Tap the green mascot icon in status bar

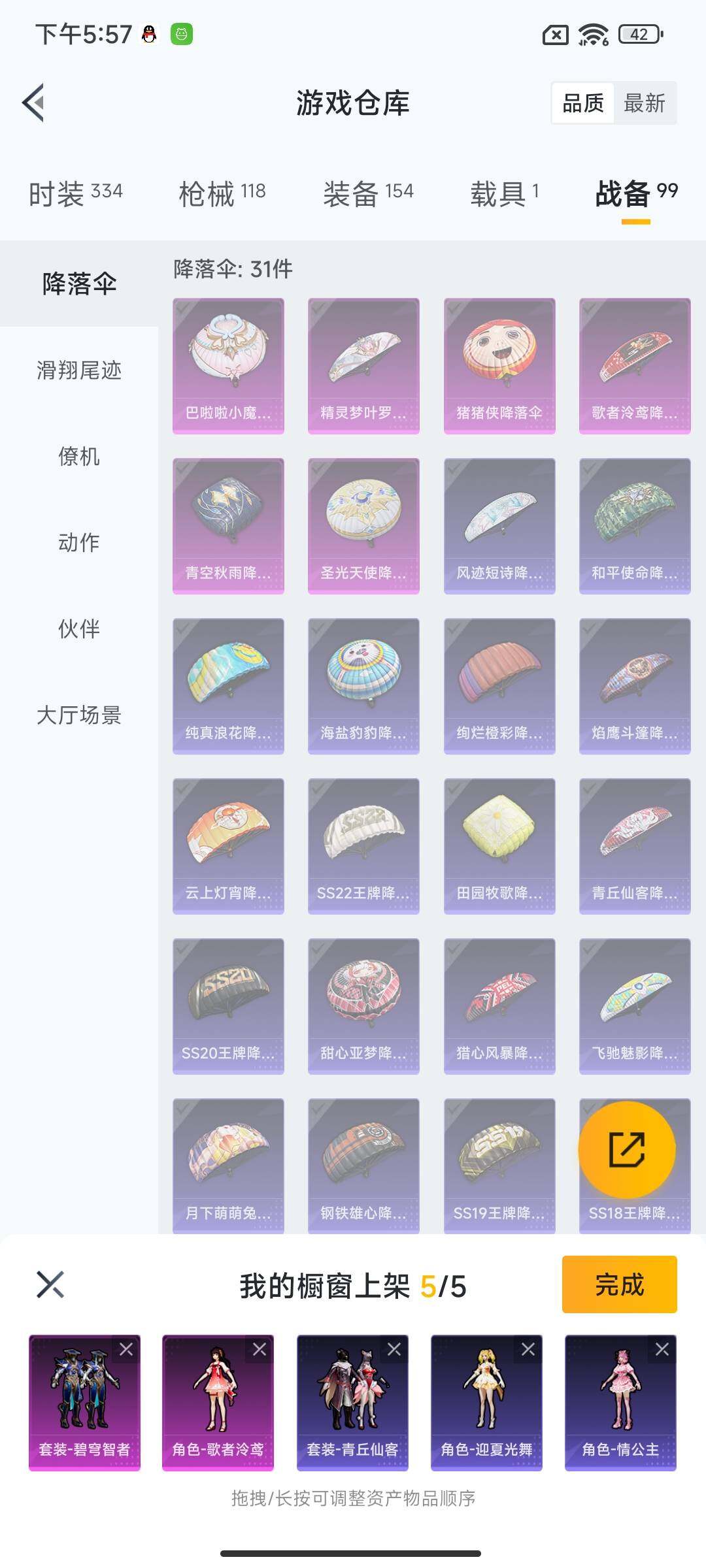click(x=181, y=34)
